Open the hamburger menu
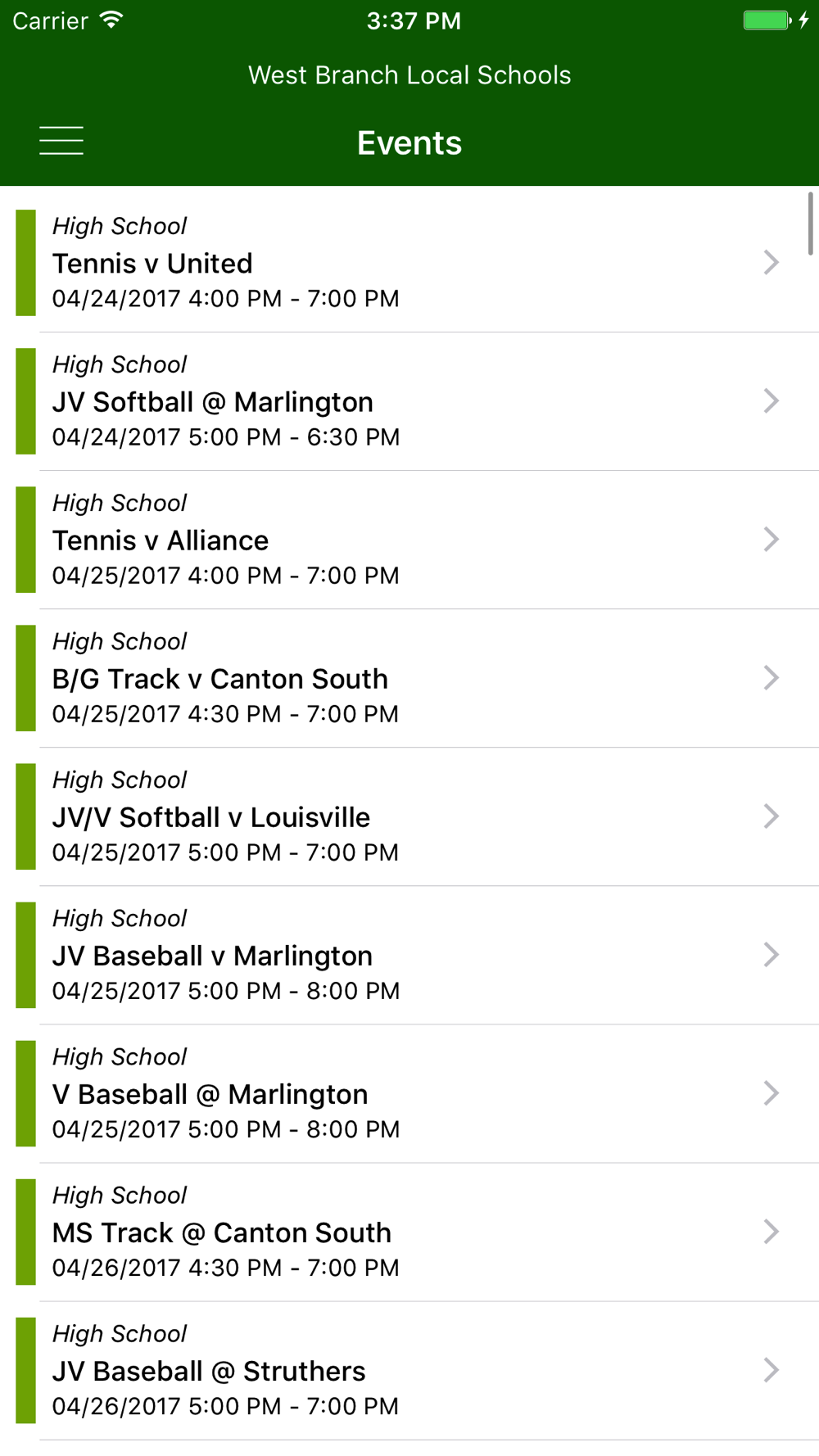Viewport: 819px width, 1456px height. click(61, 141)
